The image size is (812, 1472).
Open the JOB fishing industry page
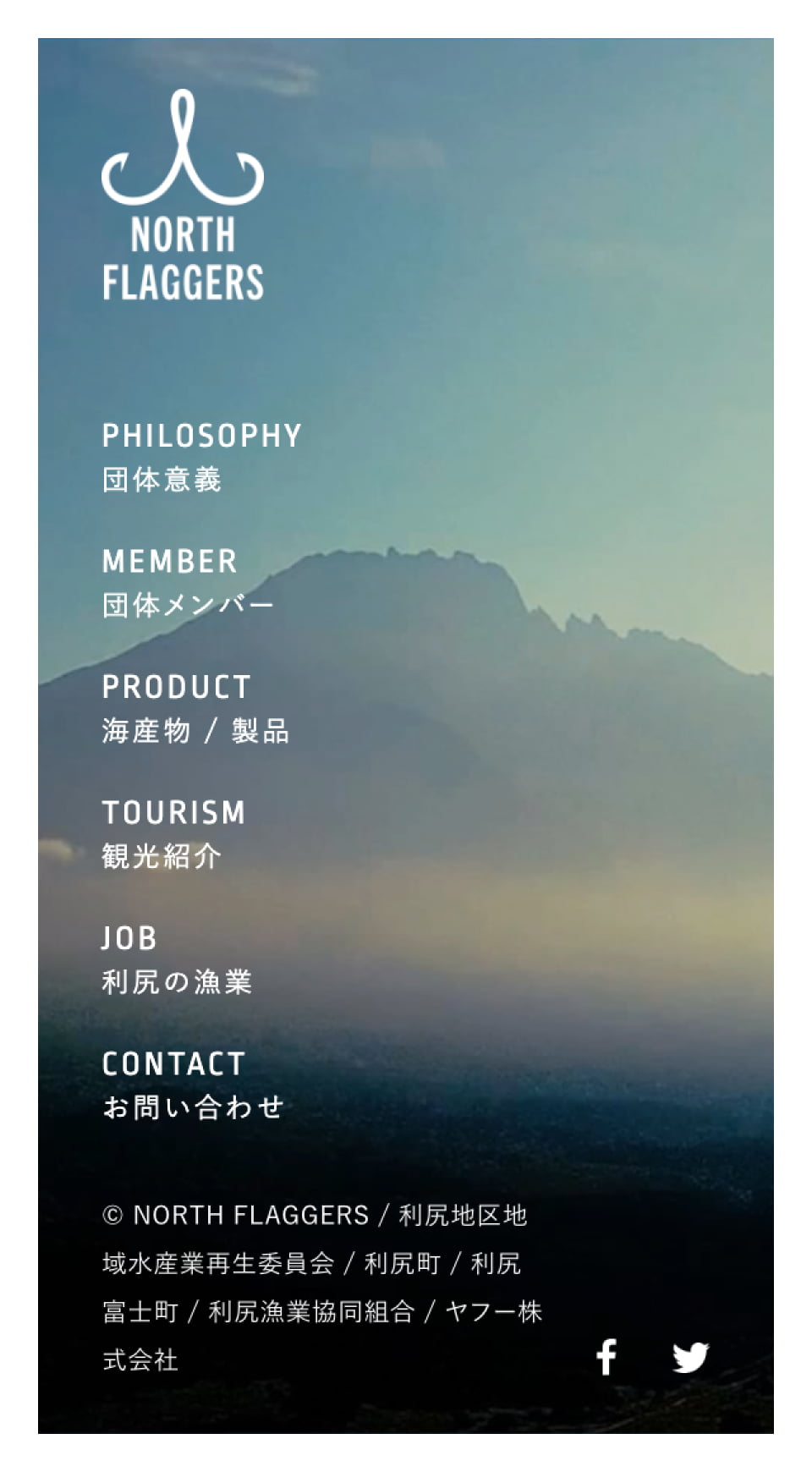[x=177, y=959]
